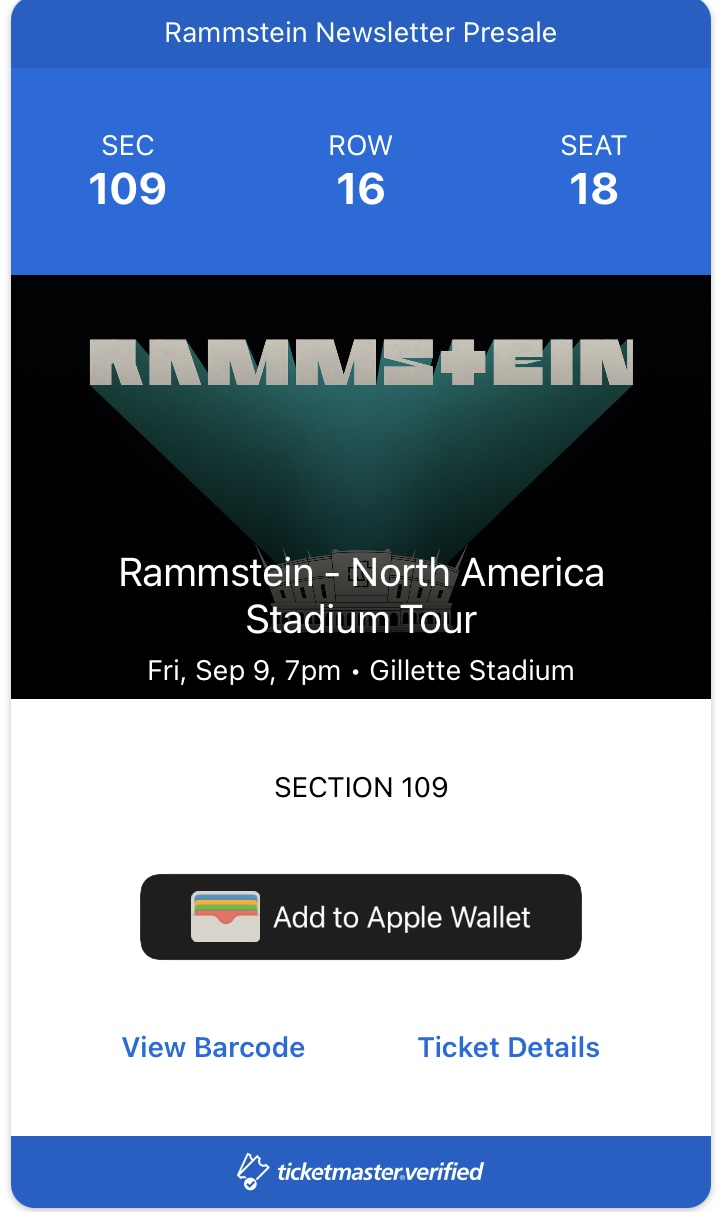Open Ticket Details
This screenshot has height=1221, width=722.
point(508,1047)
